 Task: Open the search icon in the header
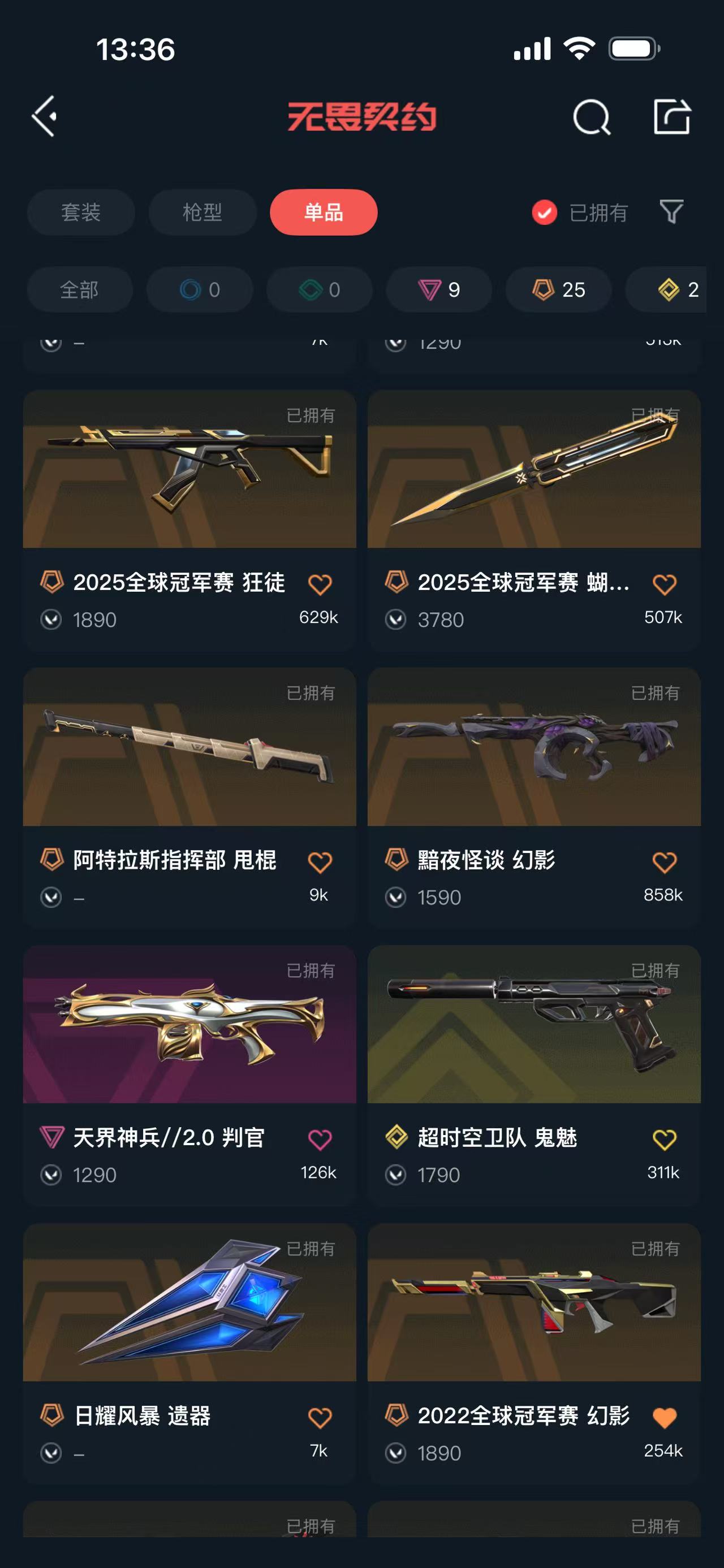point(591,117)
